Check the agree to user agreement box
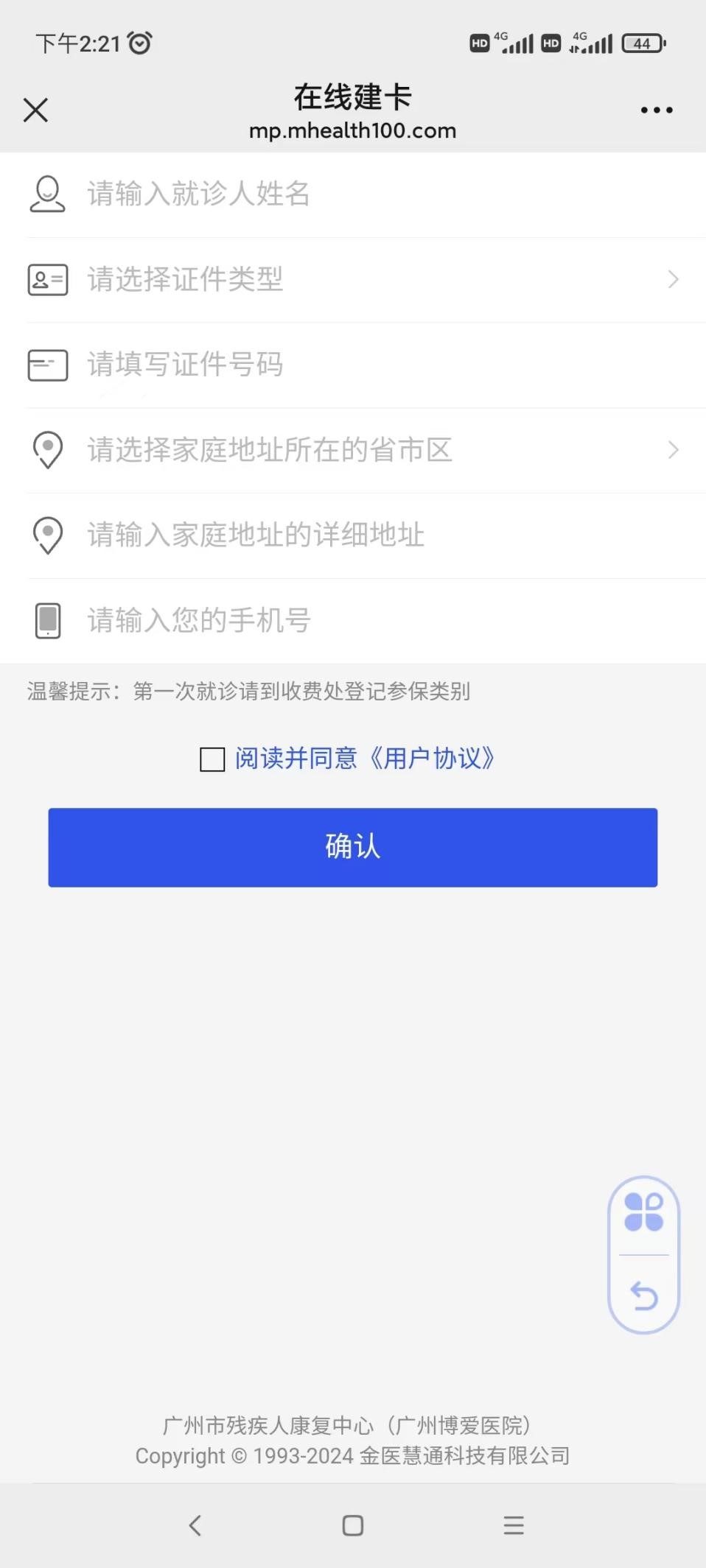 pos(212,759)
